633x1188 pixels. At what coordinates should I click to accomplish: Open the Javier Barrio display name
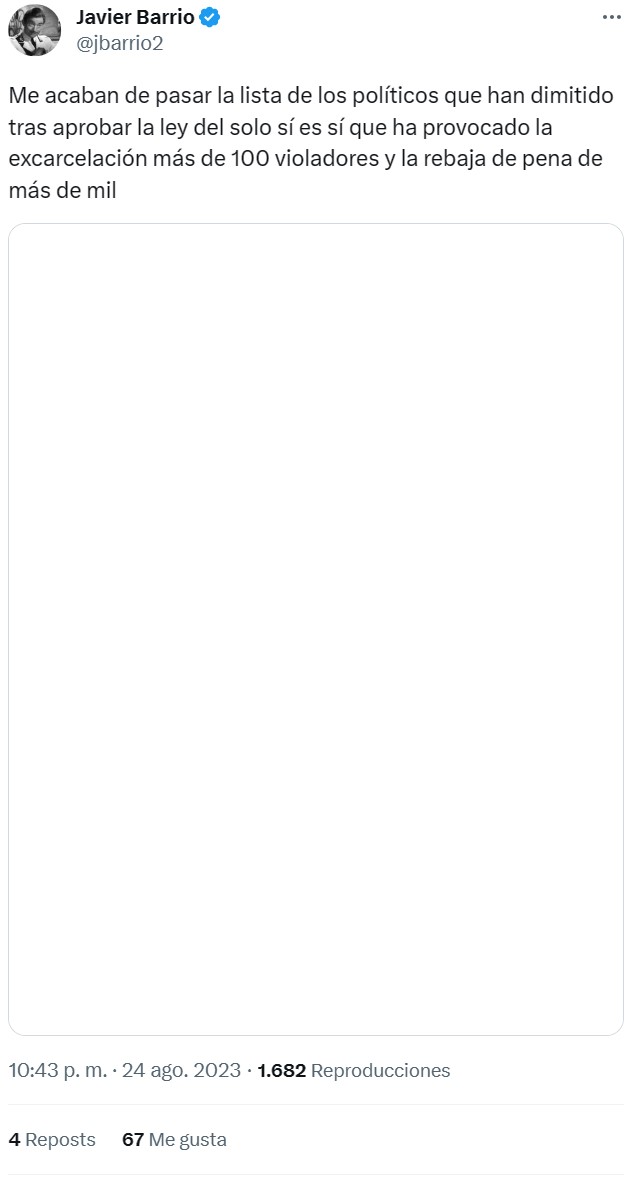[x=135, y=17]
